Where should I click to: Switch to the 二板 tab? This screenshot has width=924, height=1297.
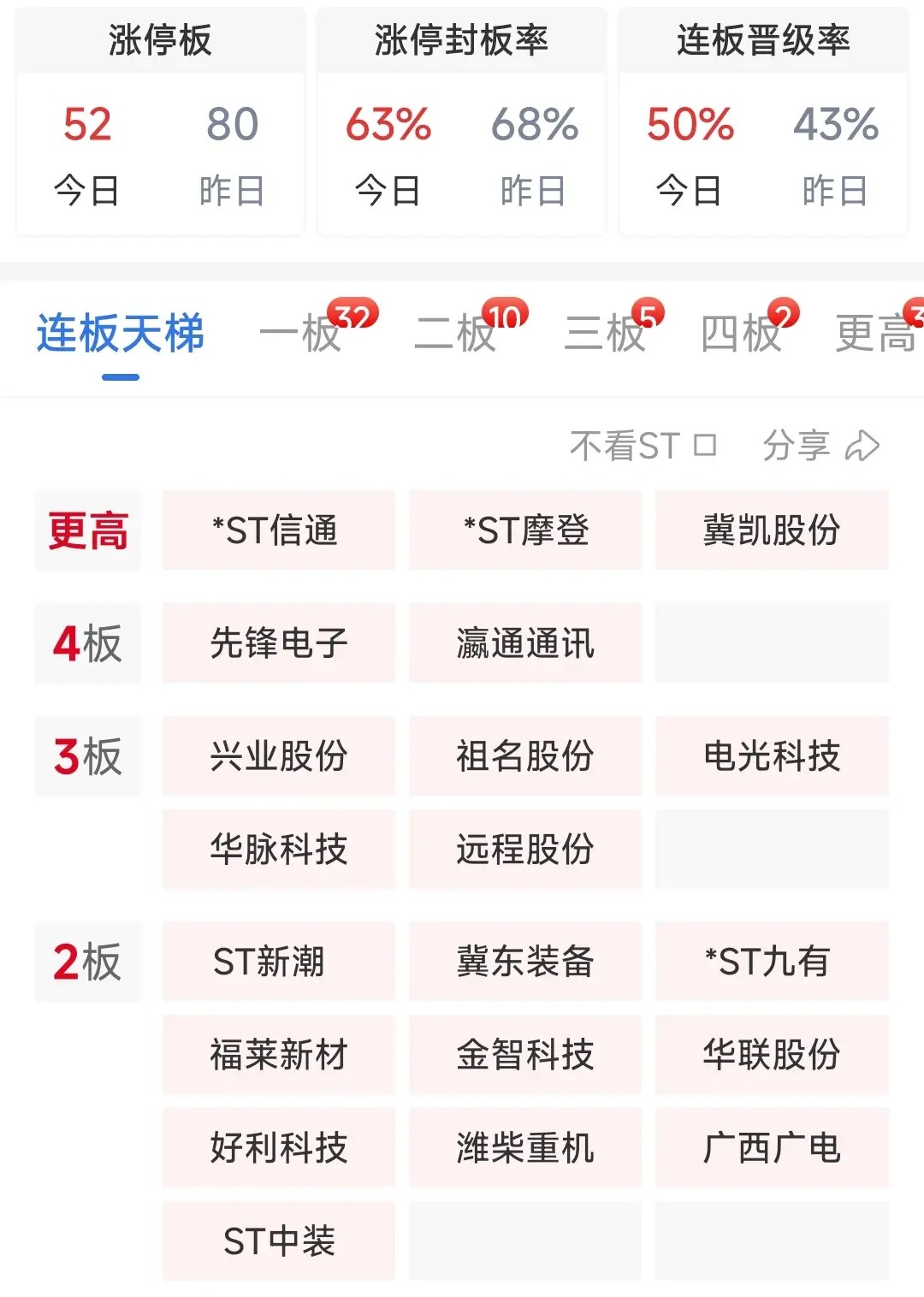455,333
